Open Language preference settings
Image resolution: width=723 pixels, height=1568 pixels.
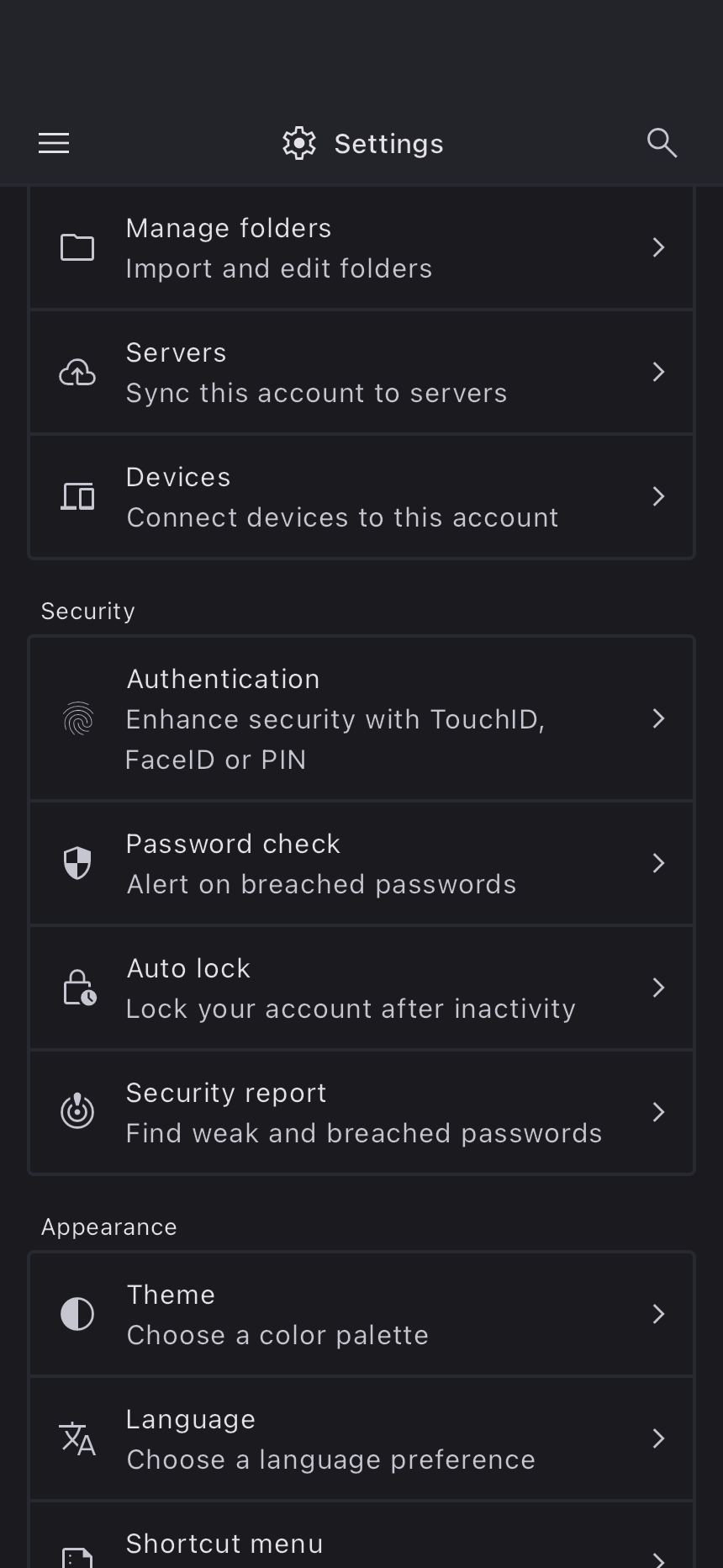361,1439
